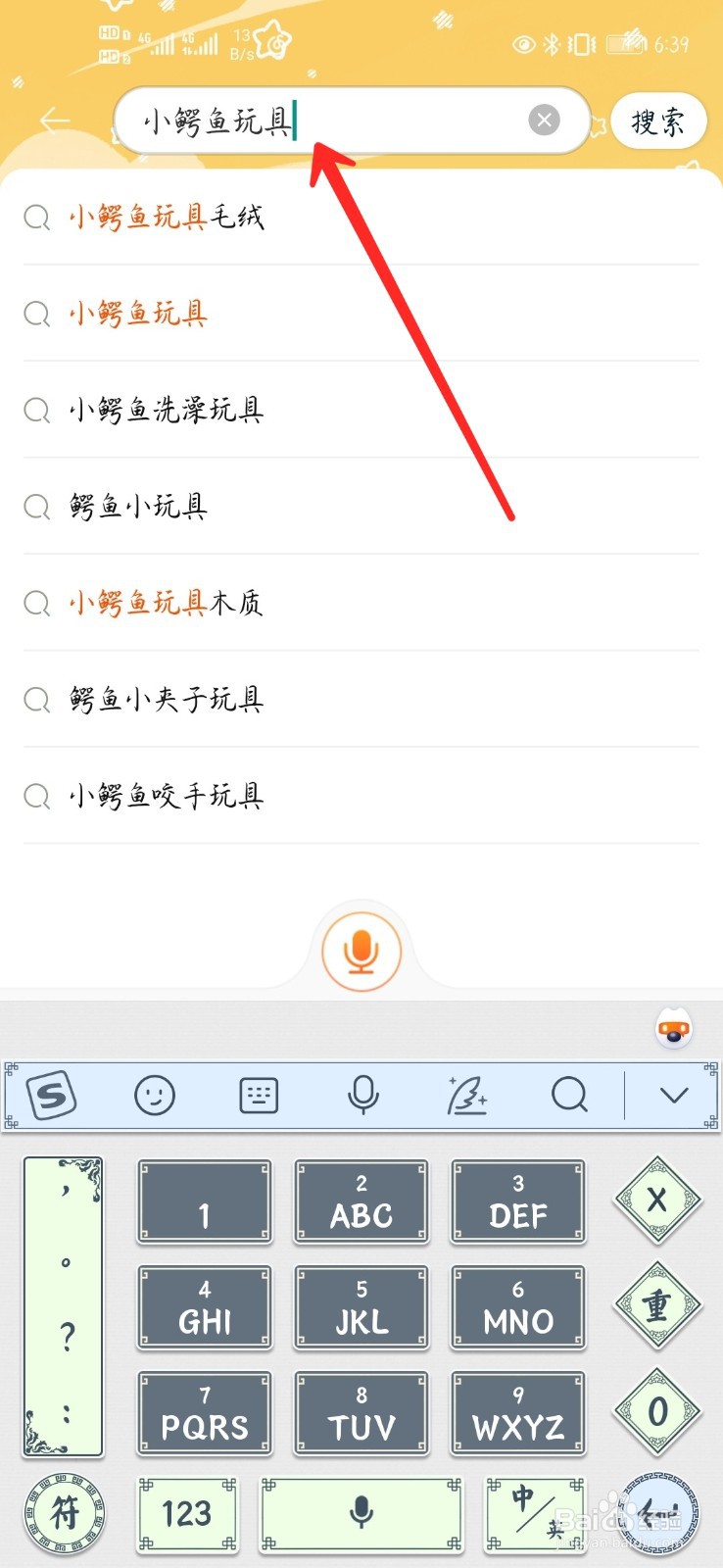Switch keyboard layout using the keyboard icon
This screenshot has height=1568, width=723.
tap(258, 1096)
